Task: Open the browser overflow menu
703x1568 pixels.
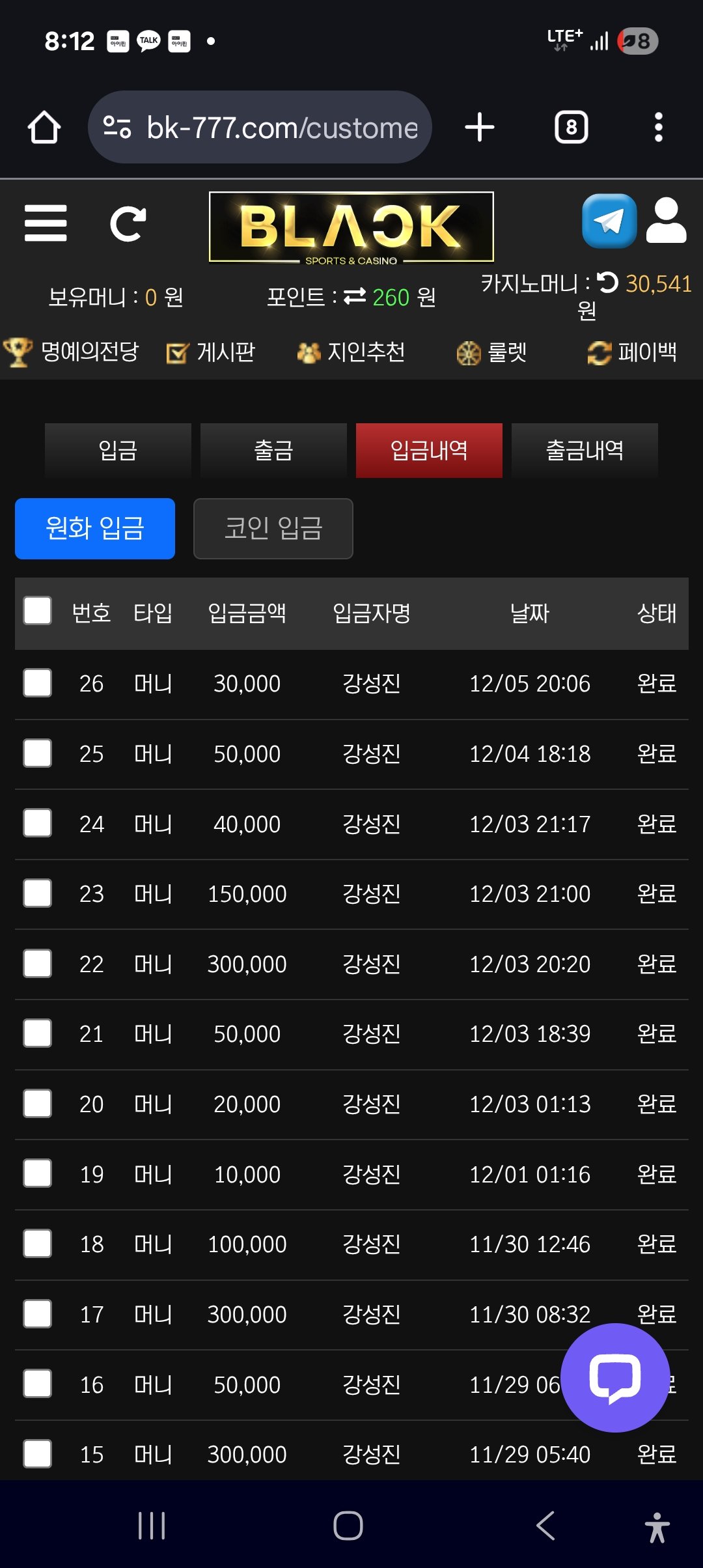Action: [x=658, y=127]
